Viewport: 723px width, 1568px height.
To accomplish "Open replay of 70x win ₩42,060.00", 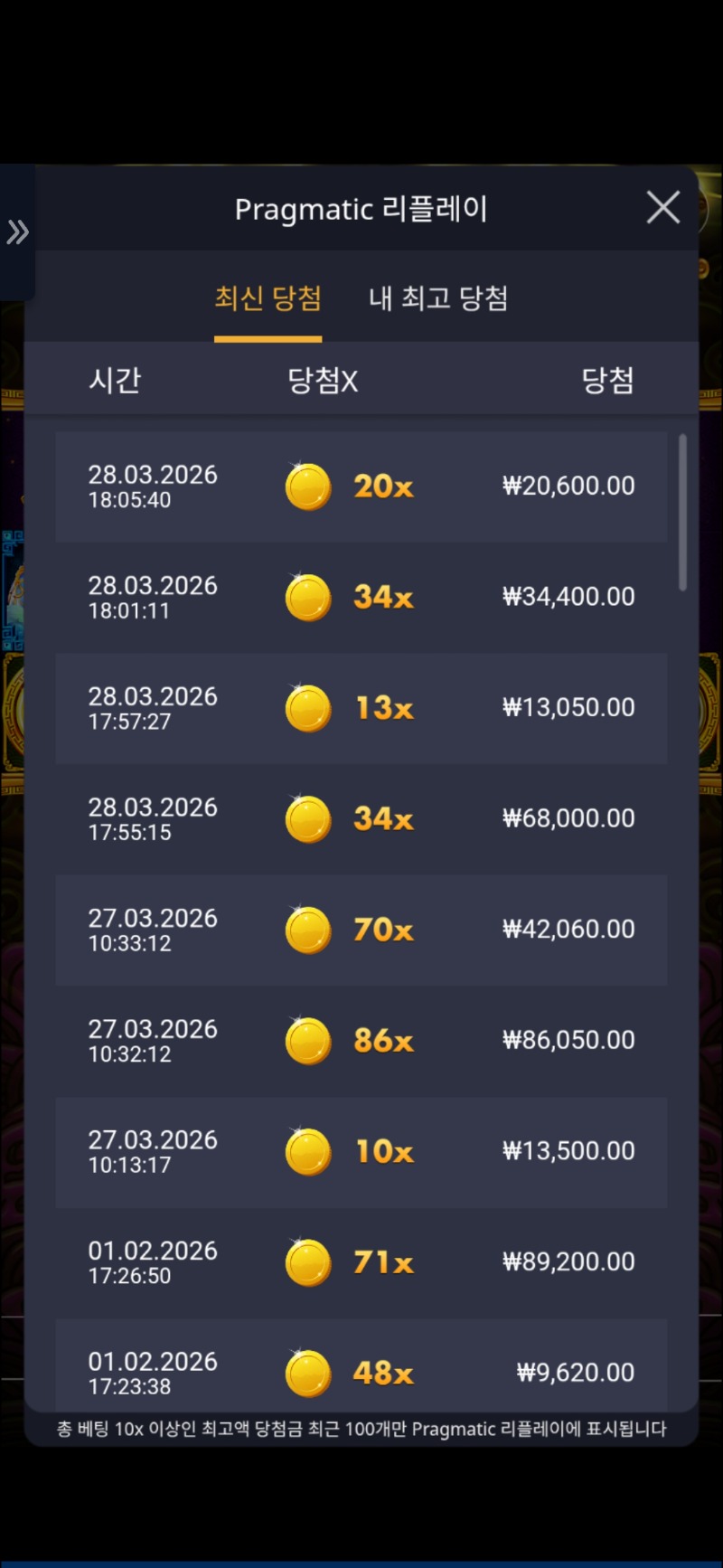I will coord(361,930).
